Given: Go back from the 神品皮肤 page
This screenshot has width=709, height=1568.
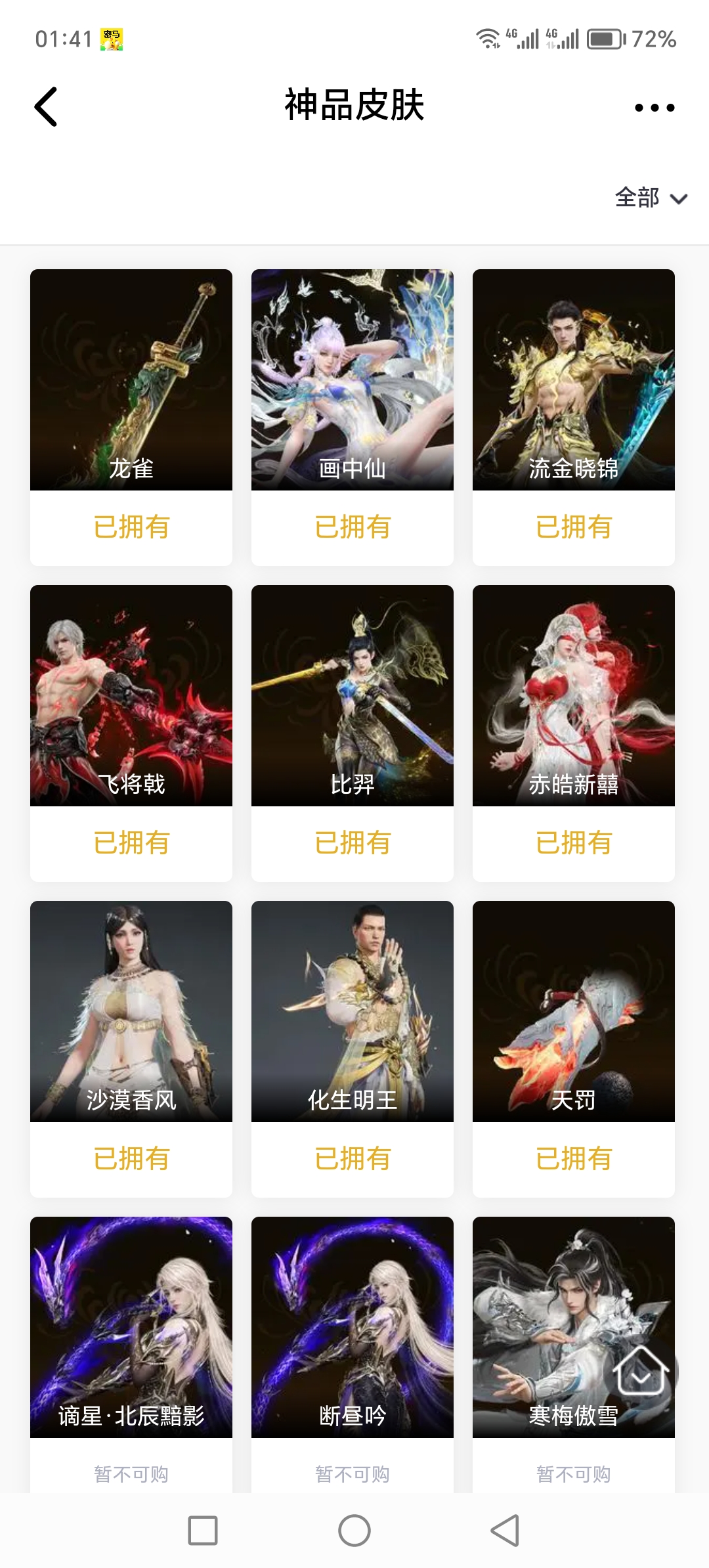Looking at the screenshot, I should pyautogui.click(x=46, y=106).
